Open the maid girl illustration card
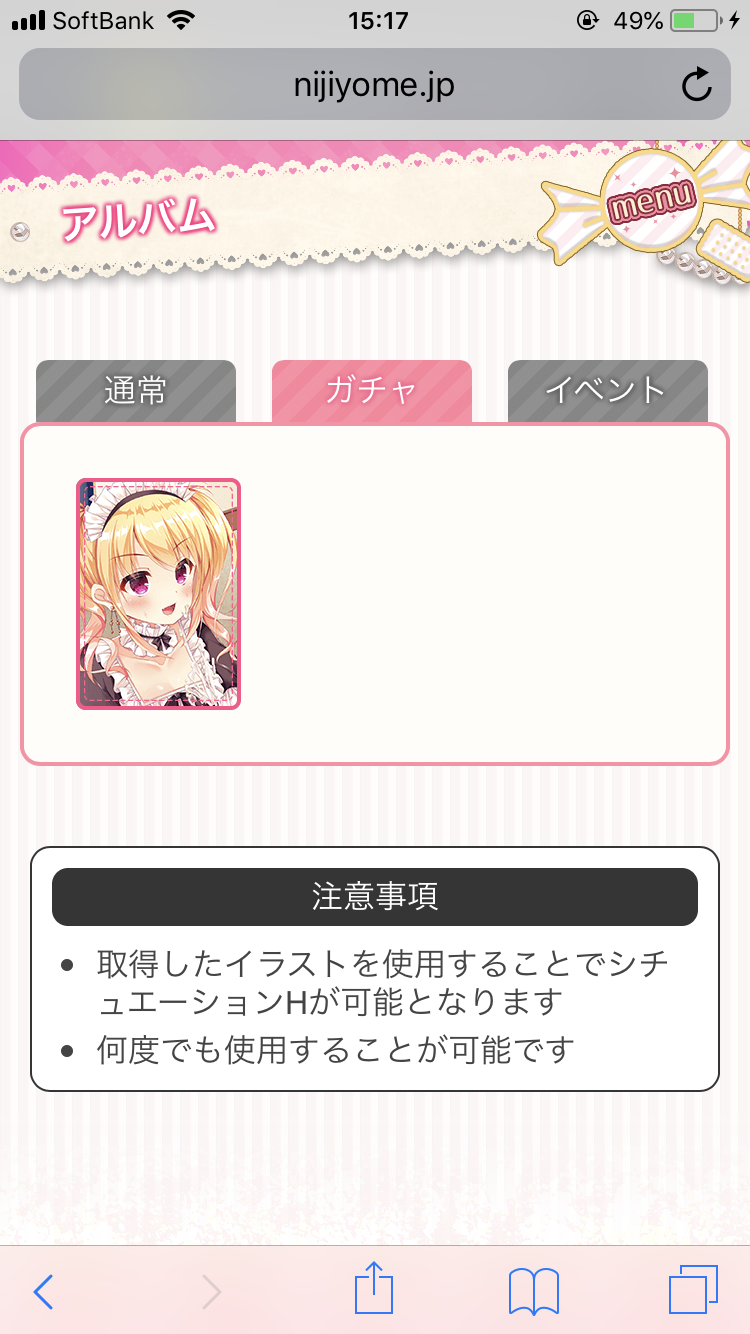Image resolution: width=750 pixels, height=1334 pixels. click(158, 594)
